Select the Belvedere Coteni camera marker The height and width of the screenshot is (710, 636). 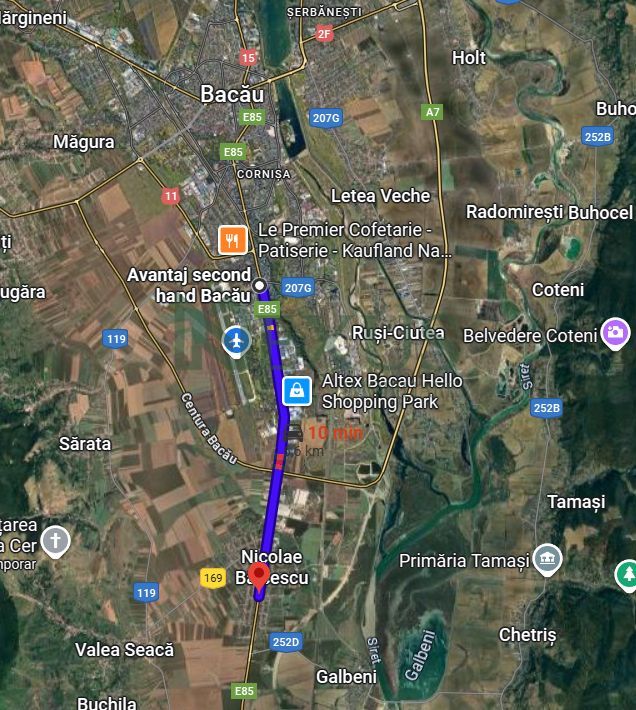pyautogui.click(x=615, y=333)
